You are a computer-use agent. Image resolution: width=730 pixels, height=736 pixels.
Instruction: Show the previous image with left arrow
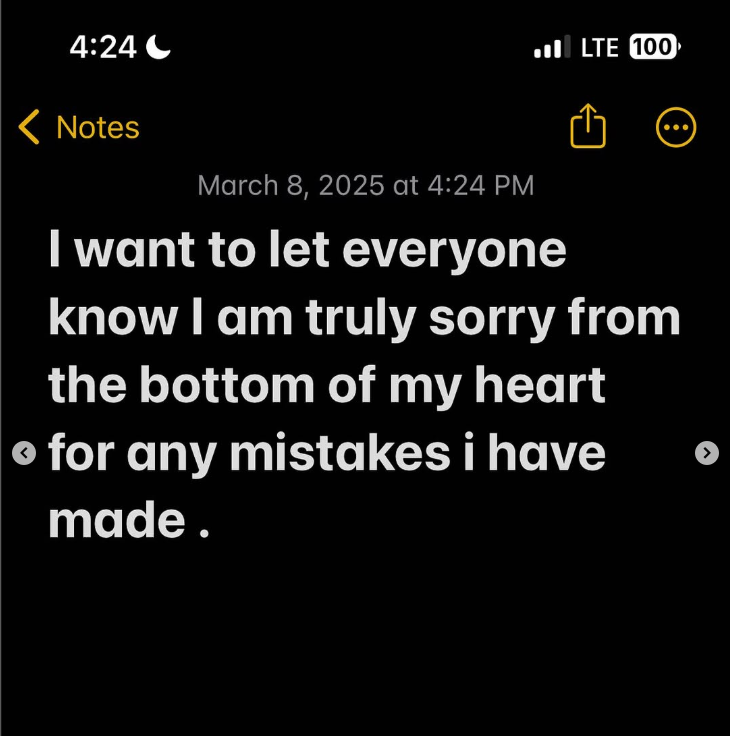coord(24,453)
